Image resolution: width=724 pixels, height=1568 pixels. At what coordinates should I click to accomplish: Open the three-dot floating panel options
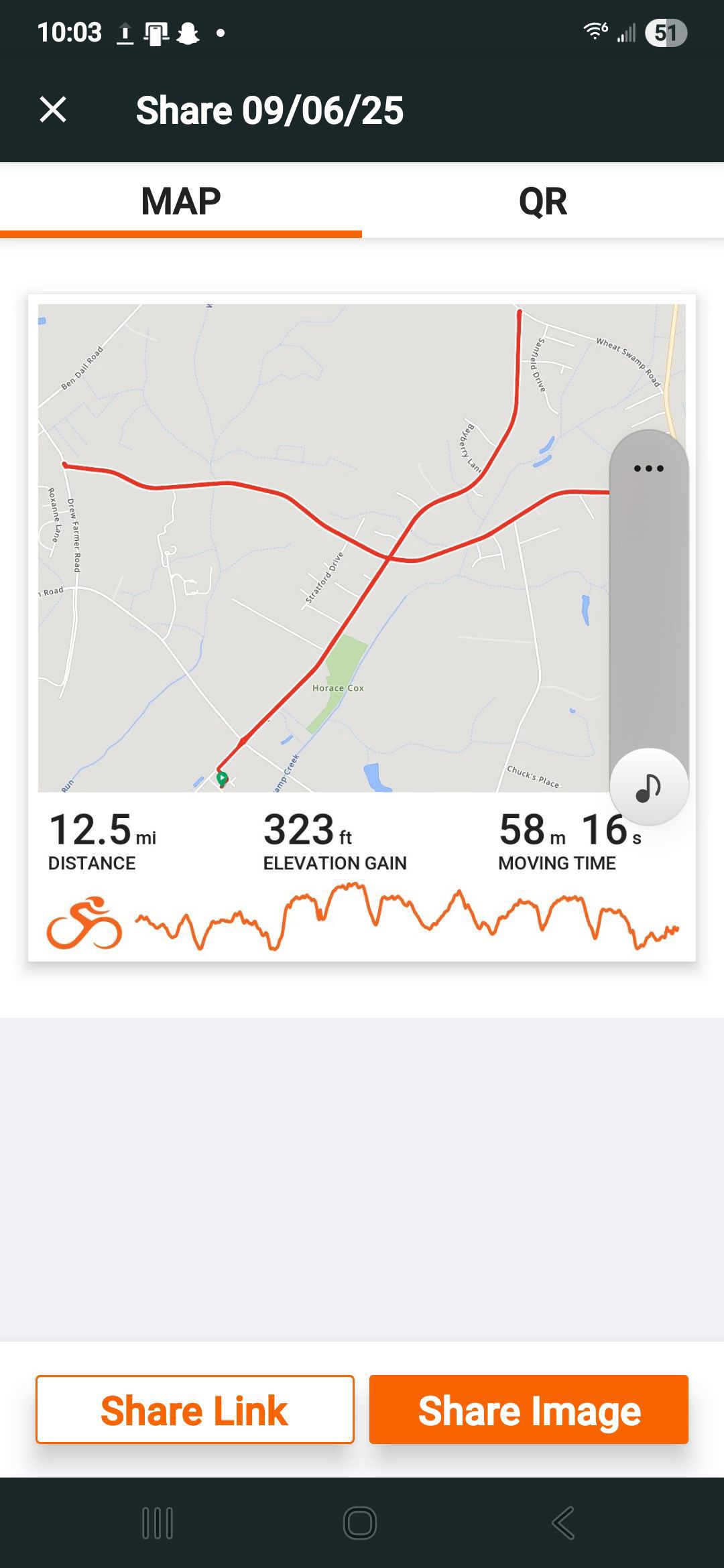click(648, 468)
